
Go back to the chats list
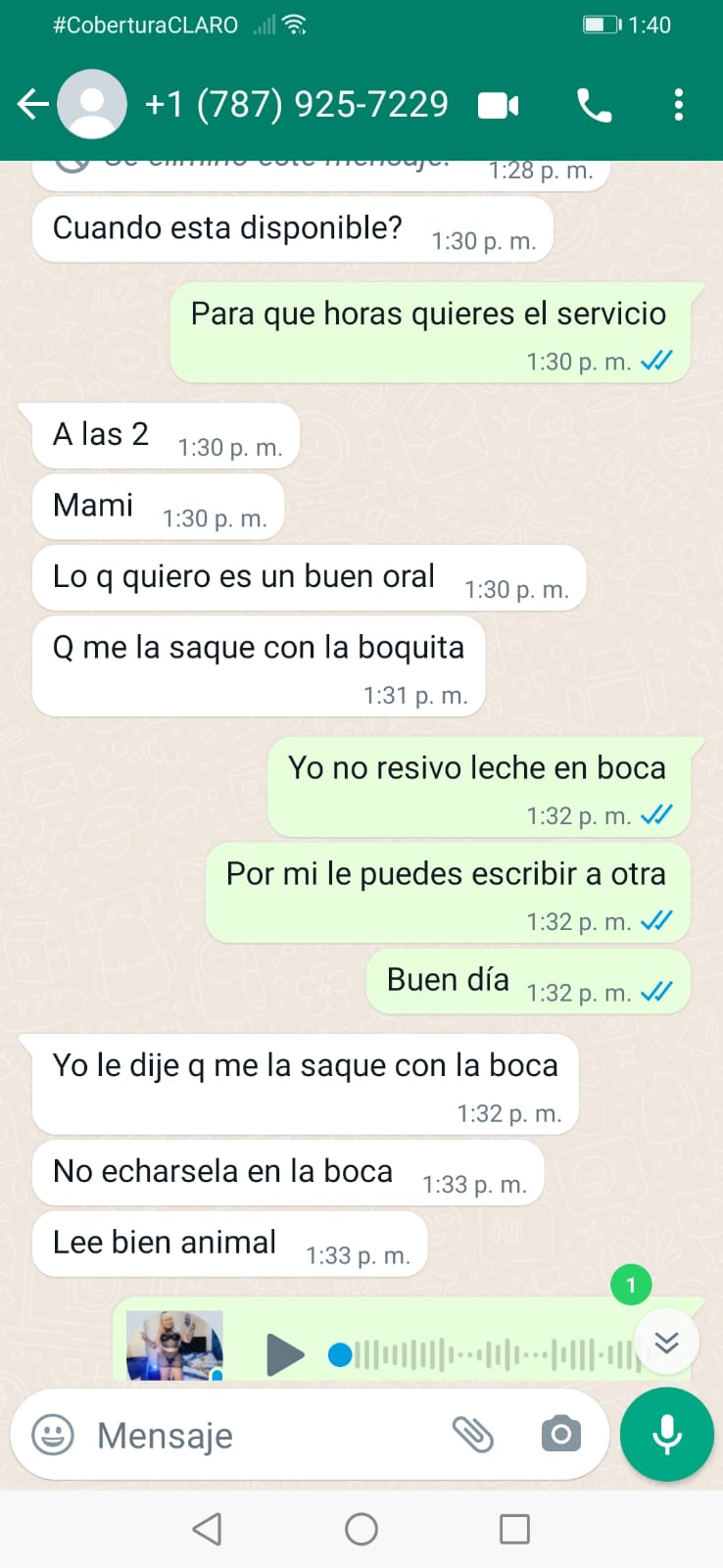click(x=32, y=104)
